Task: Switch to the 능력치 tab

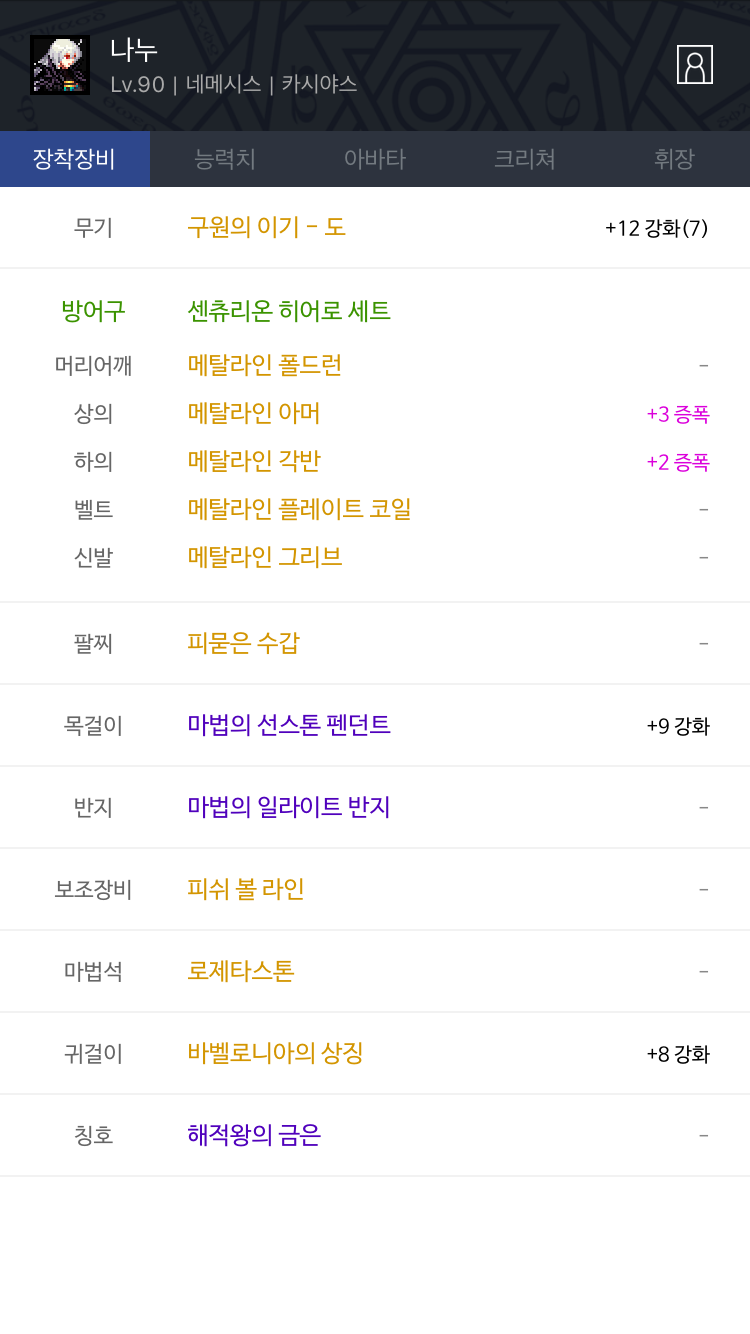Action: point(225,159)
